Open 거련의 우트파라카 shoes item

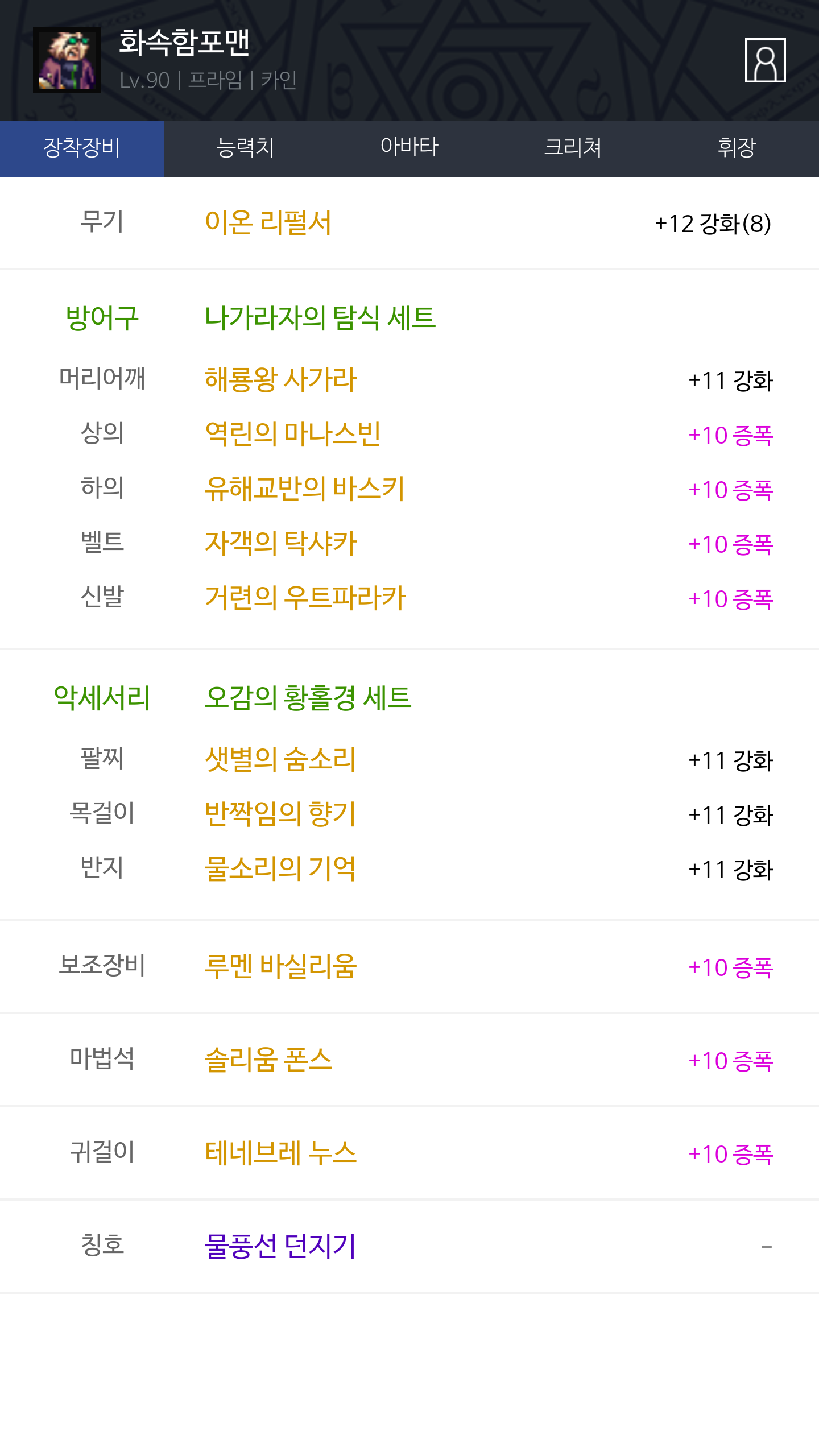(305, 598)
